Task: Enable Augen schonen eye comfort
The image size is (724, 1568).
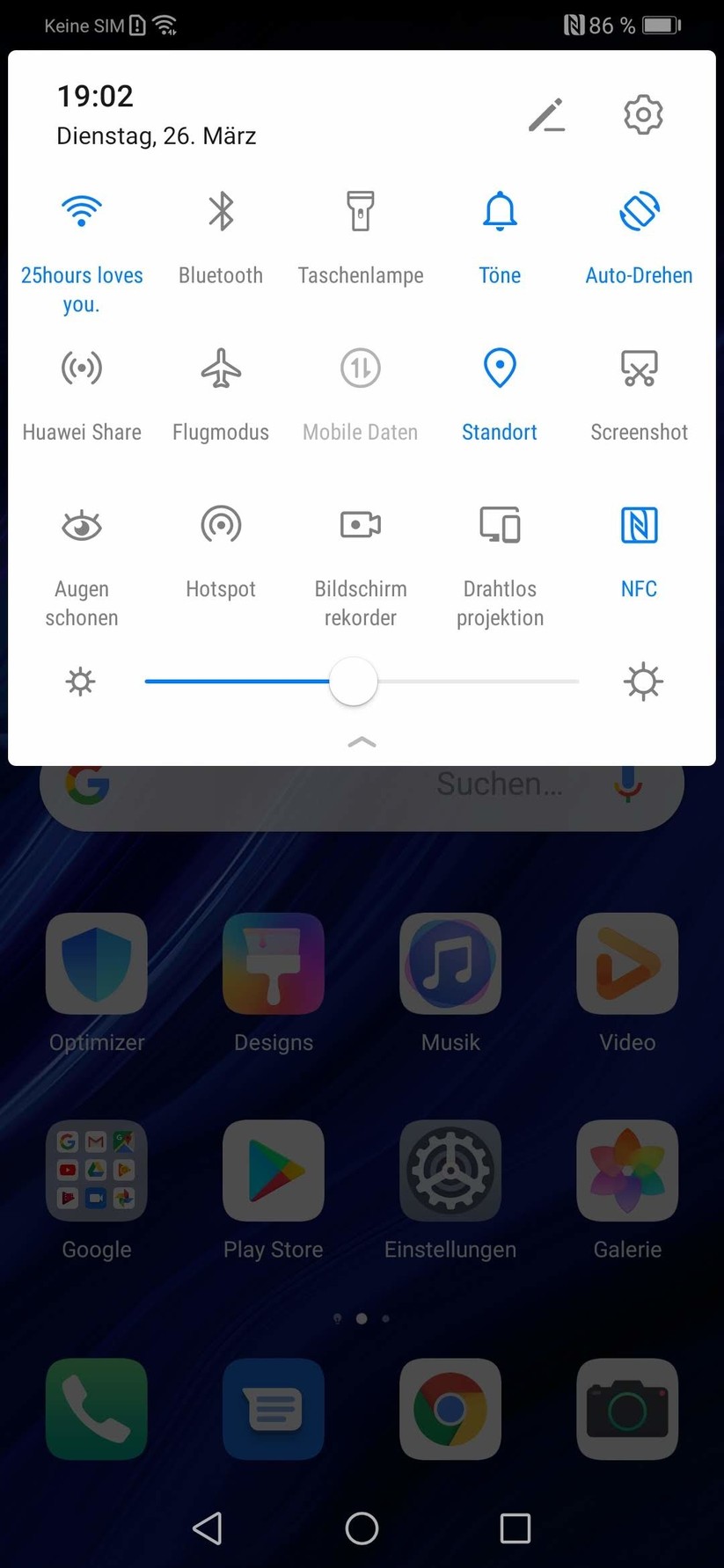Action: coord(82,526)
